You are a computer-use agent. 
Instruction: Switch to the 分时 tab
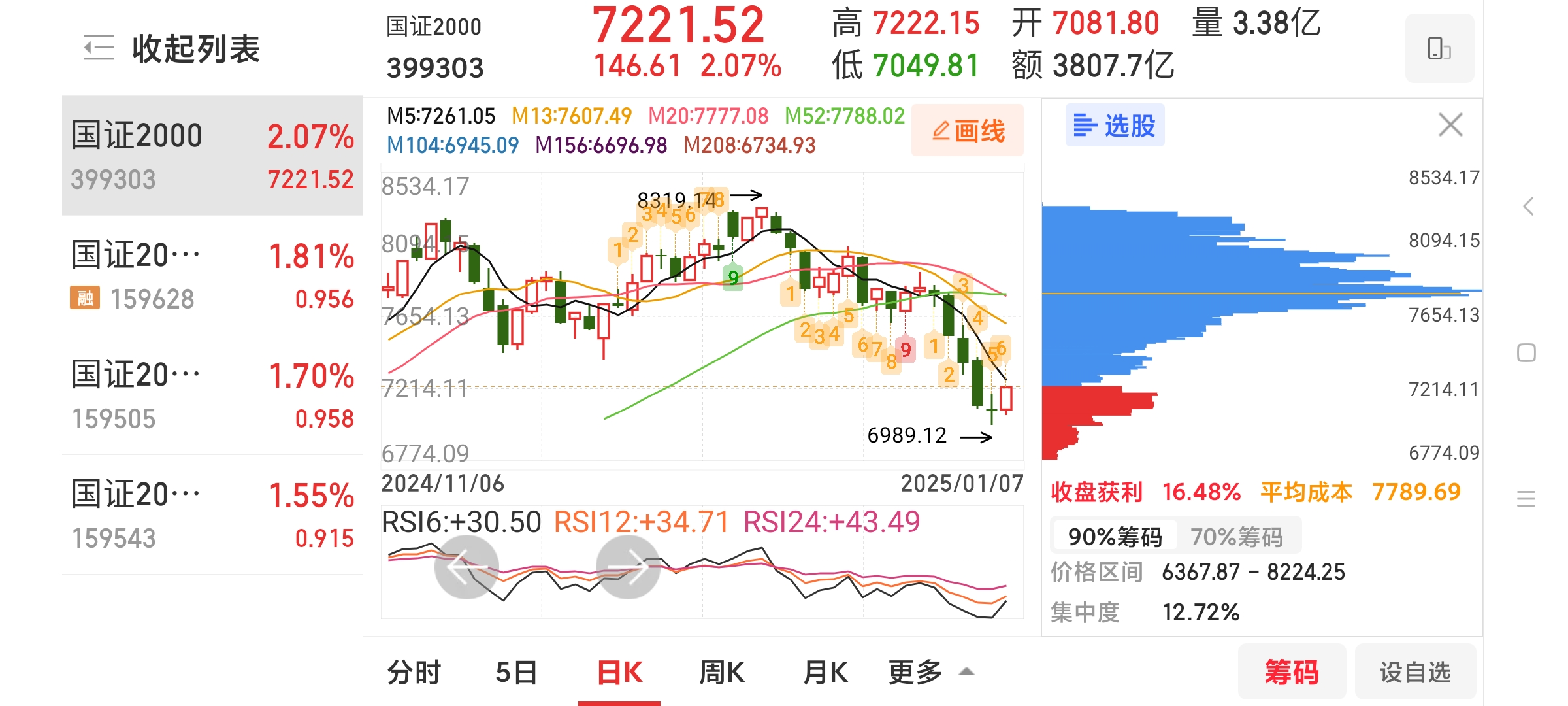(414, 672)
